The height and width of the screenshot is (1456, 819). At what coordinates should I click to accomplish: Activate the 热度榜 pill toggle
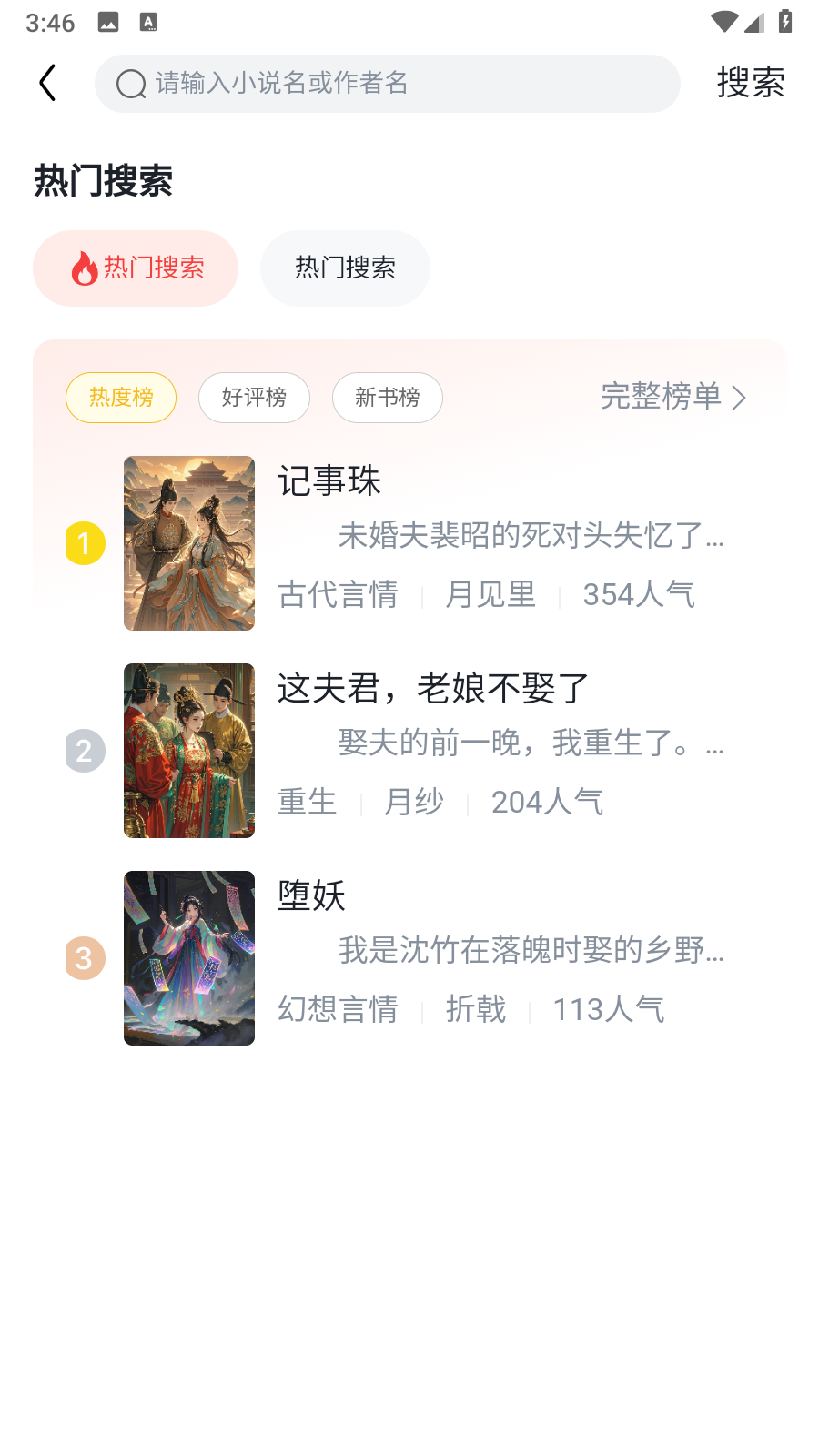pos(121,398)
